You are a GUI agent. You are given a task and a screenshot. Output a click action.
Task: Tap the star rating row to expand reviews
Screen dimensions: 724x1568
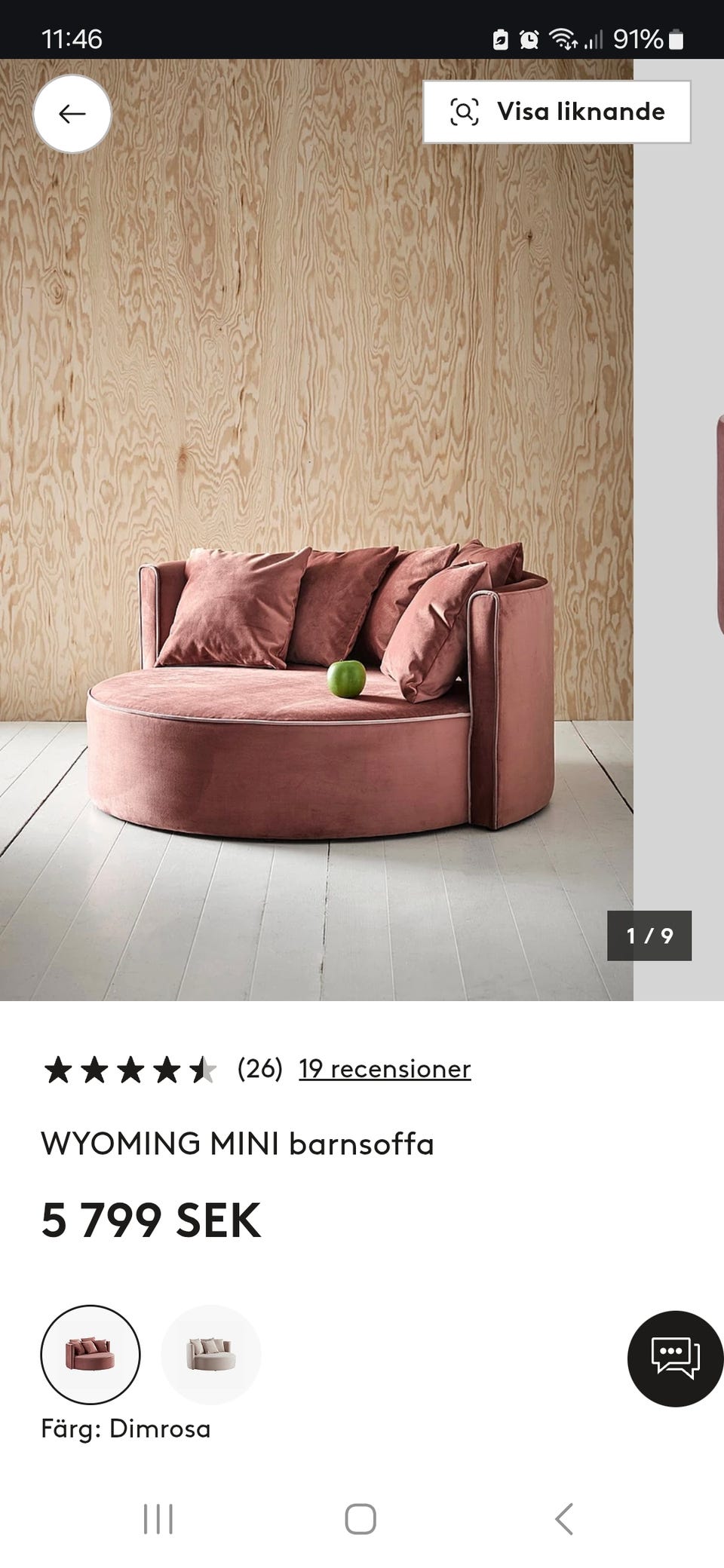tap(128, 1068)
